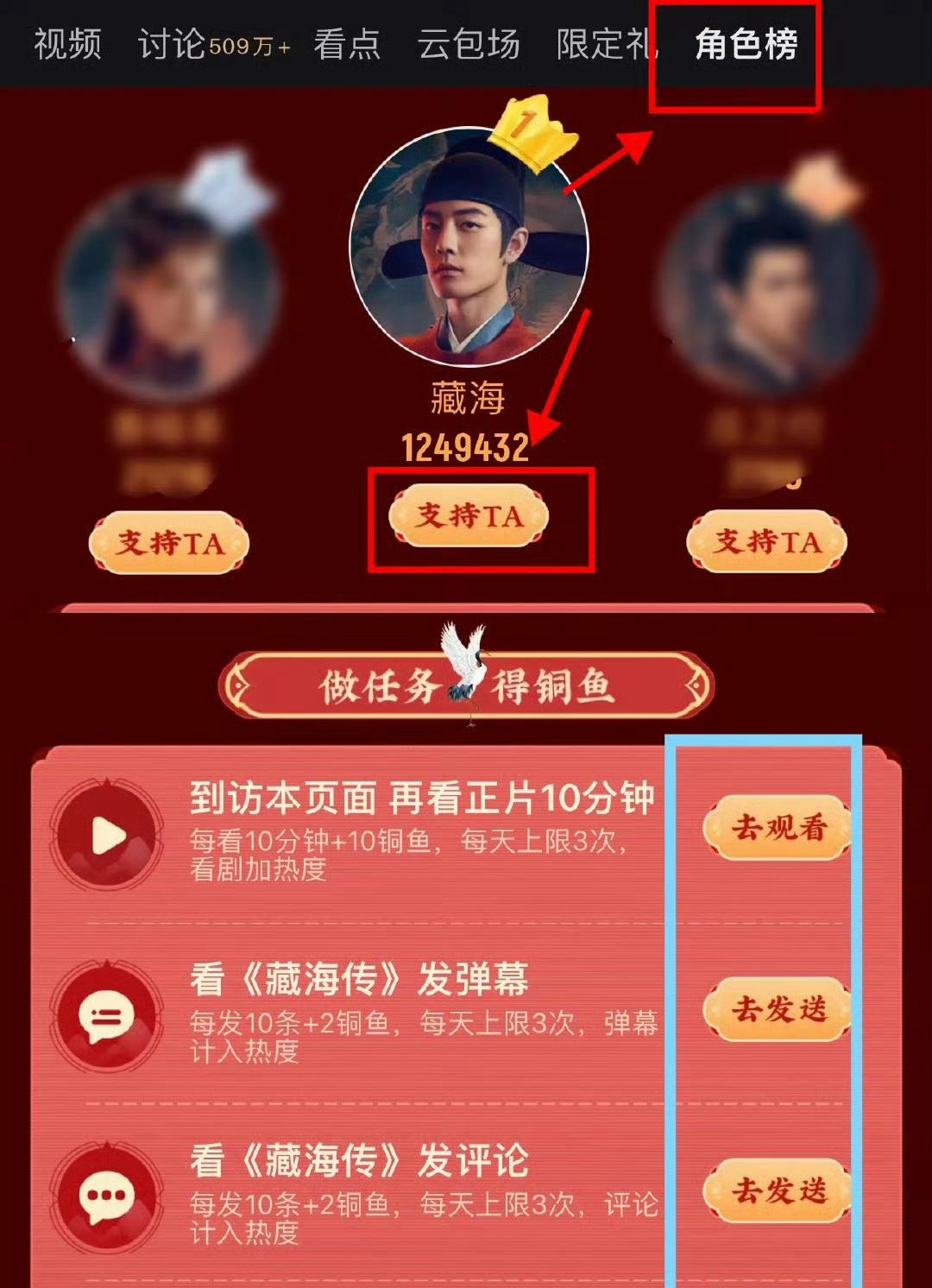The width and height of the screenshot is (932, 1288).
Task: Open 藏海's character avatar
Action: point(469,247)
